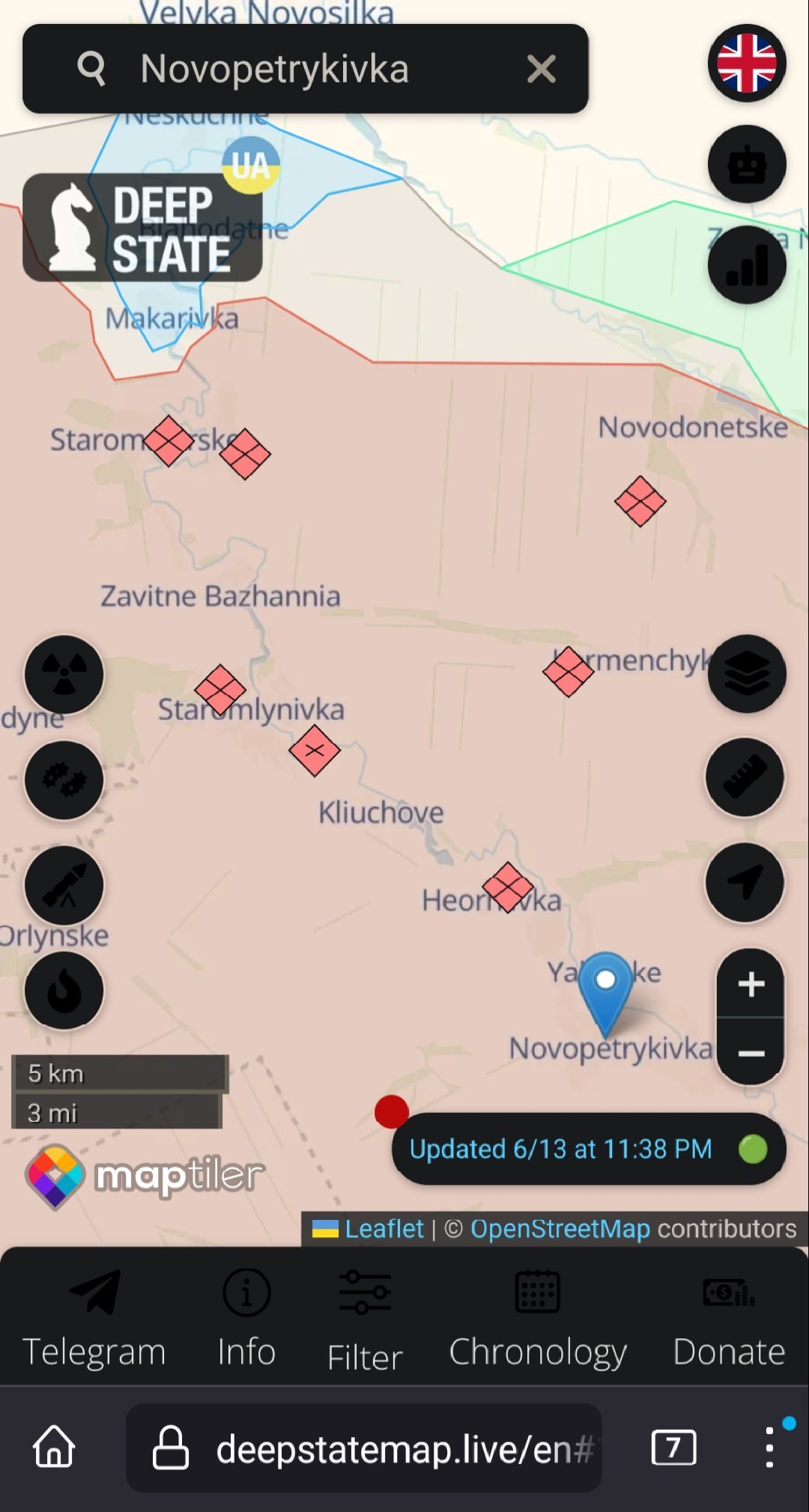This screenshot has width=809, height=1512.
Task: Clear the Novopetrykivka search text
Action: (541, 69)
